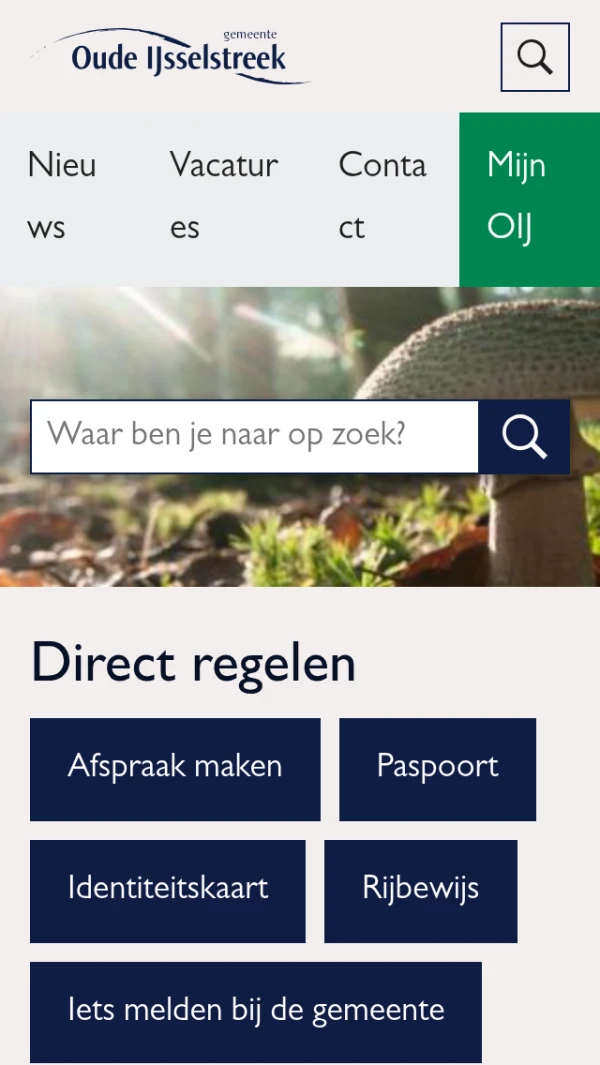
Task: Select Afspraak maken
Action: click(175, 768)
